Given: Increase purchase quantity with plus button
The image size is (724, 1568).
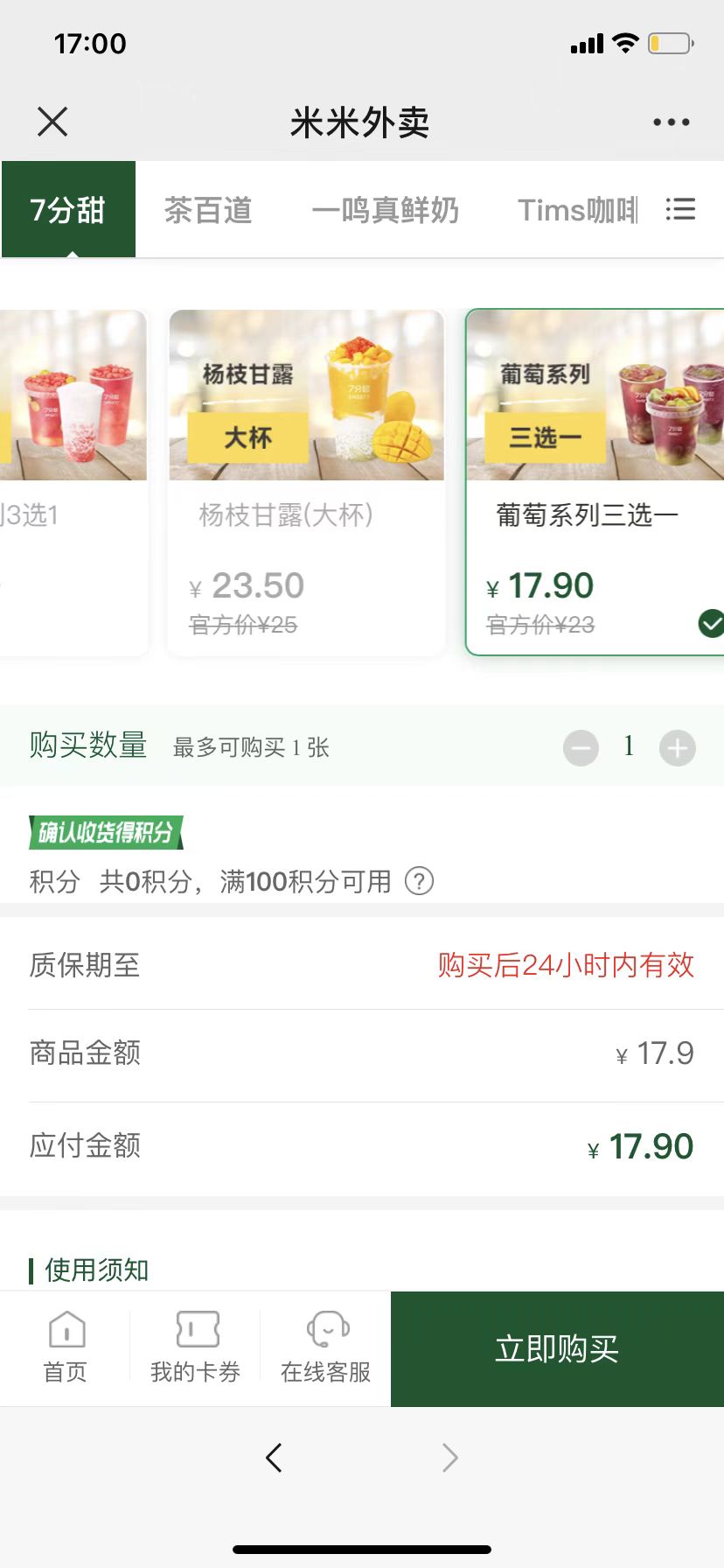Looking at the screenshot, I should [678, 748].
